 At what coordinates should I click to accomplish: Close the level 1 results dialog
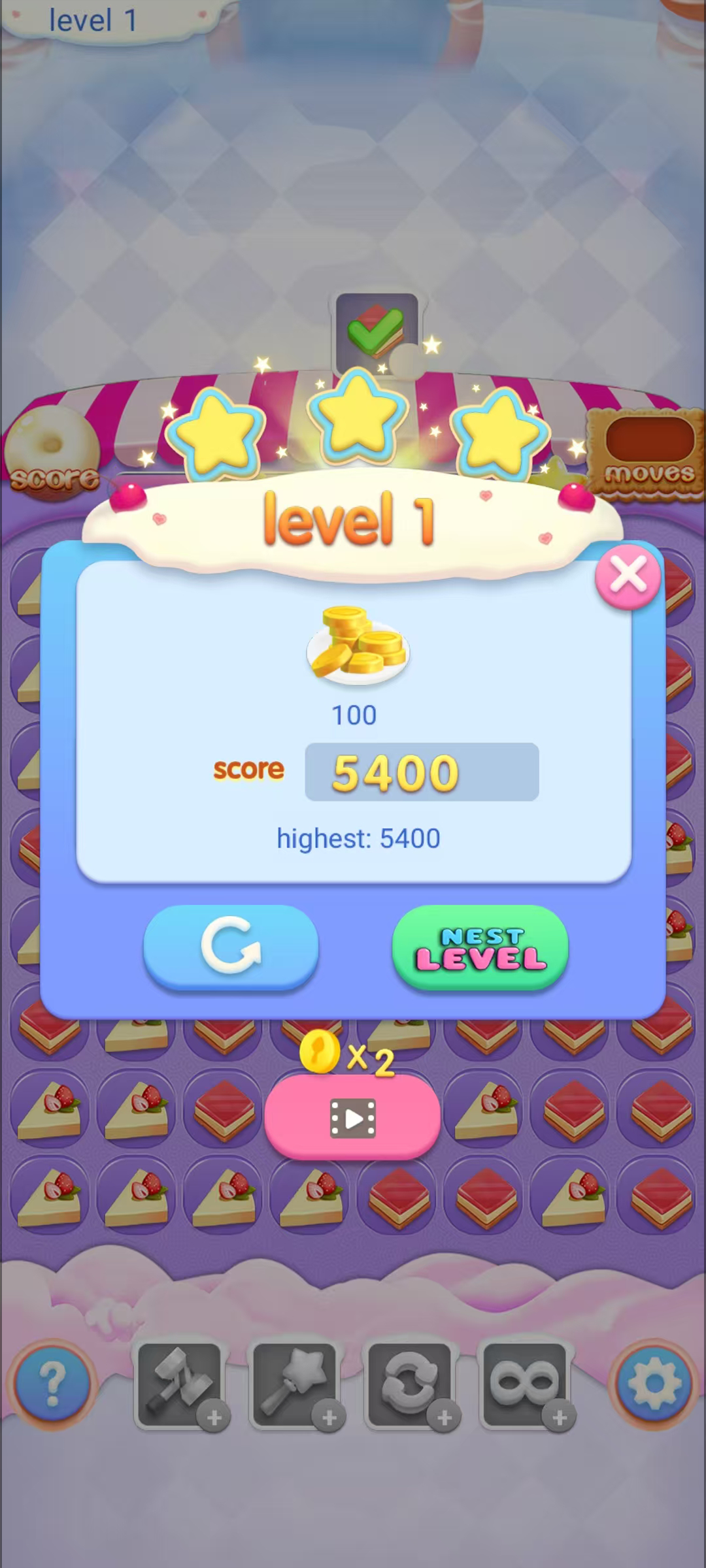628,576
